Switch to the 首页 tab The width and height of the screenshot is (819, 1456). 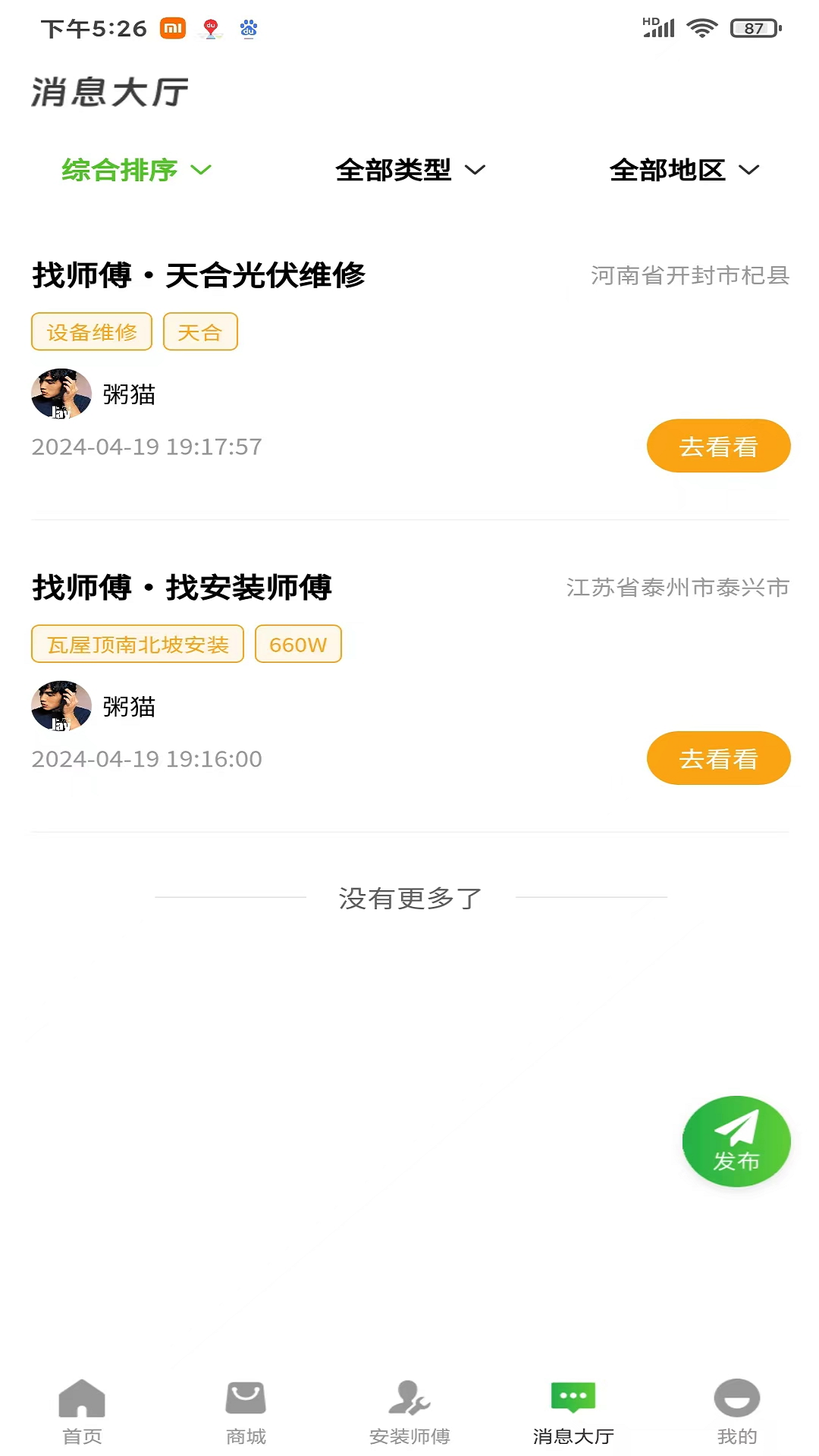(82, 1412)
